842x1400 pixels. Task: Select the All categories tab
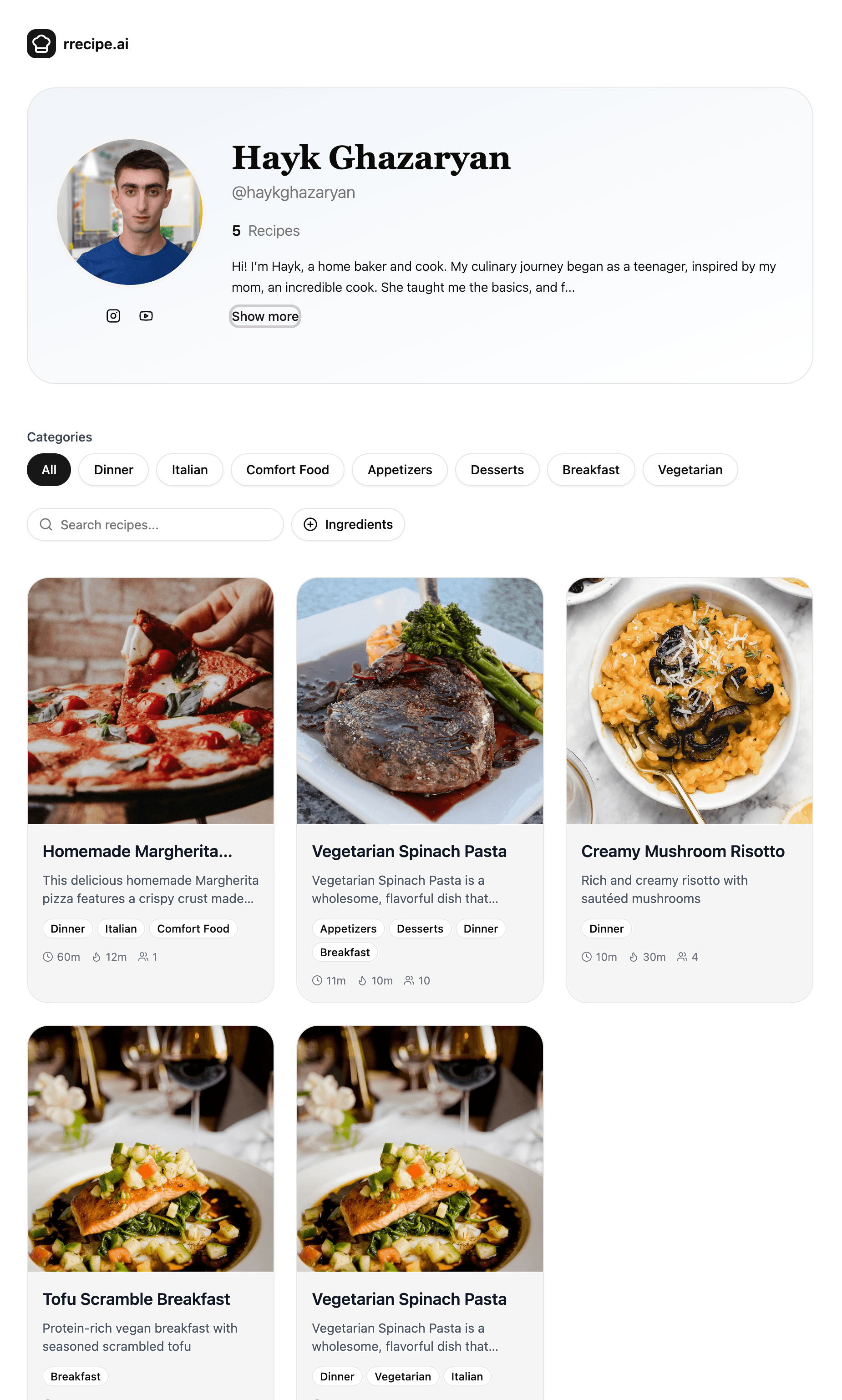48,470
